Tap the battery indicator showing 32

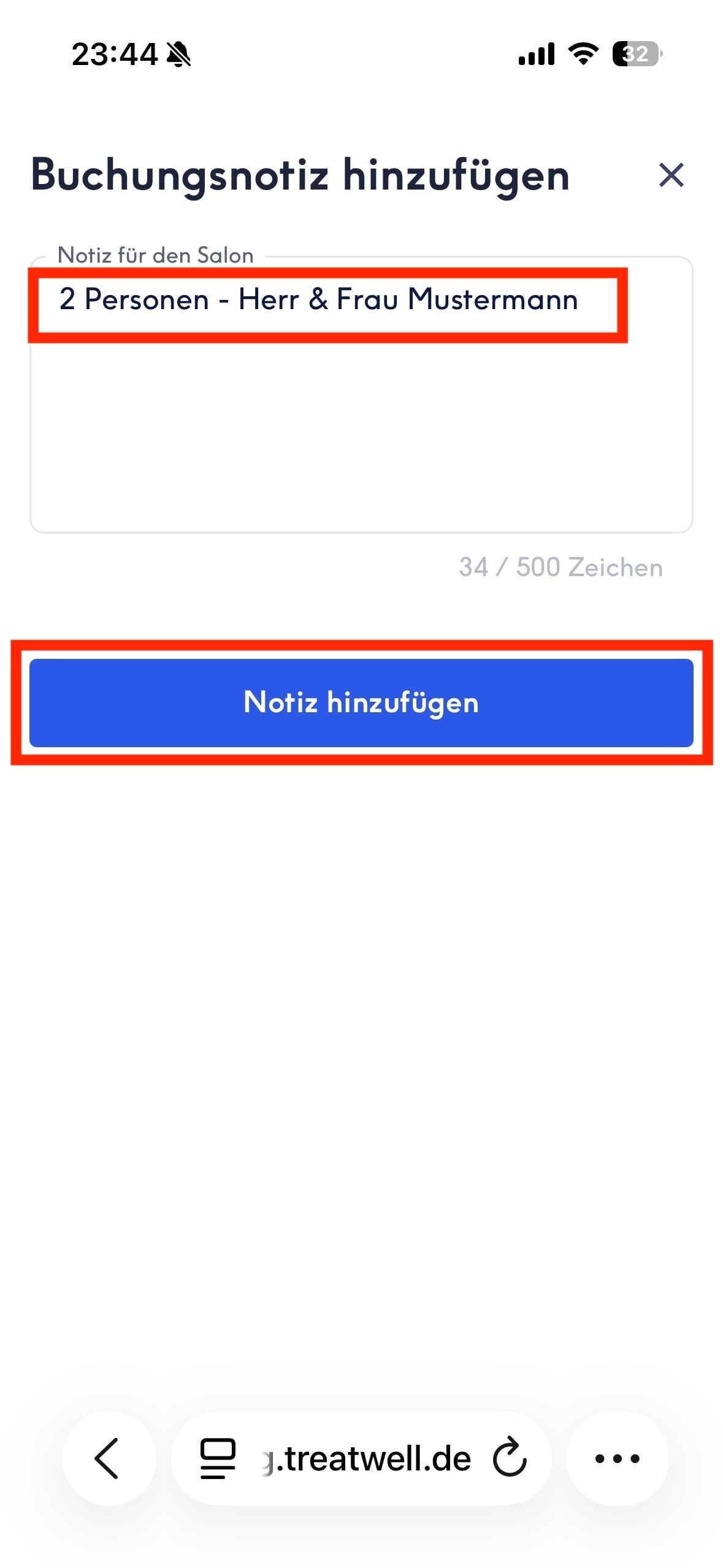(636, 55)
